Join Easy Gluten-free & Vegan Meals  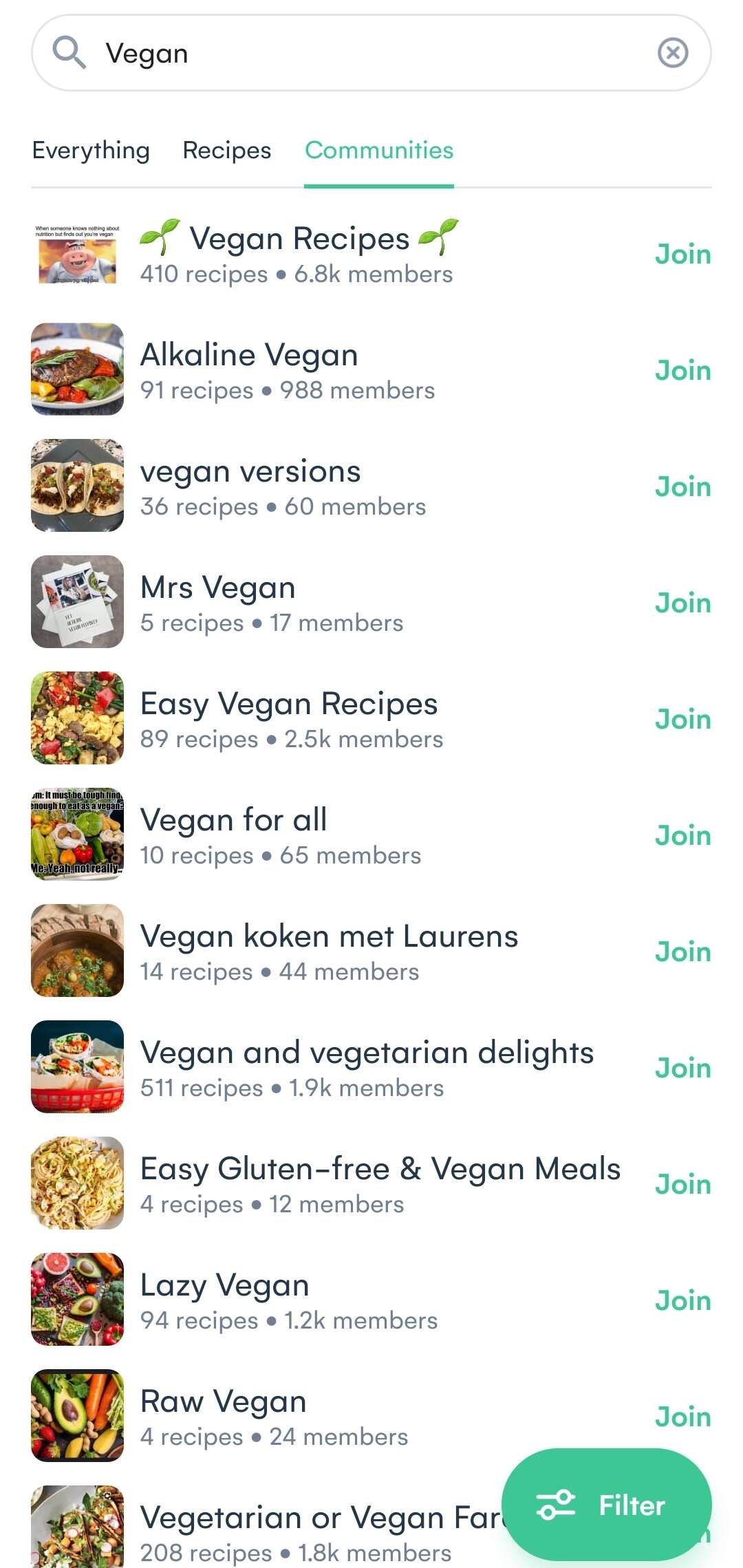coord(682,1184)
